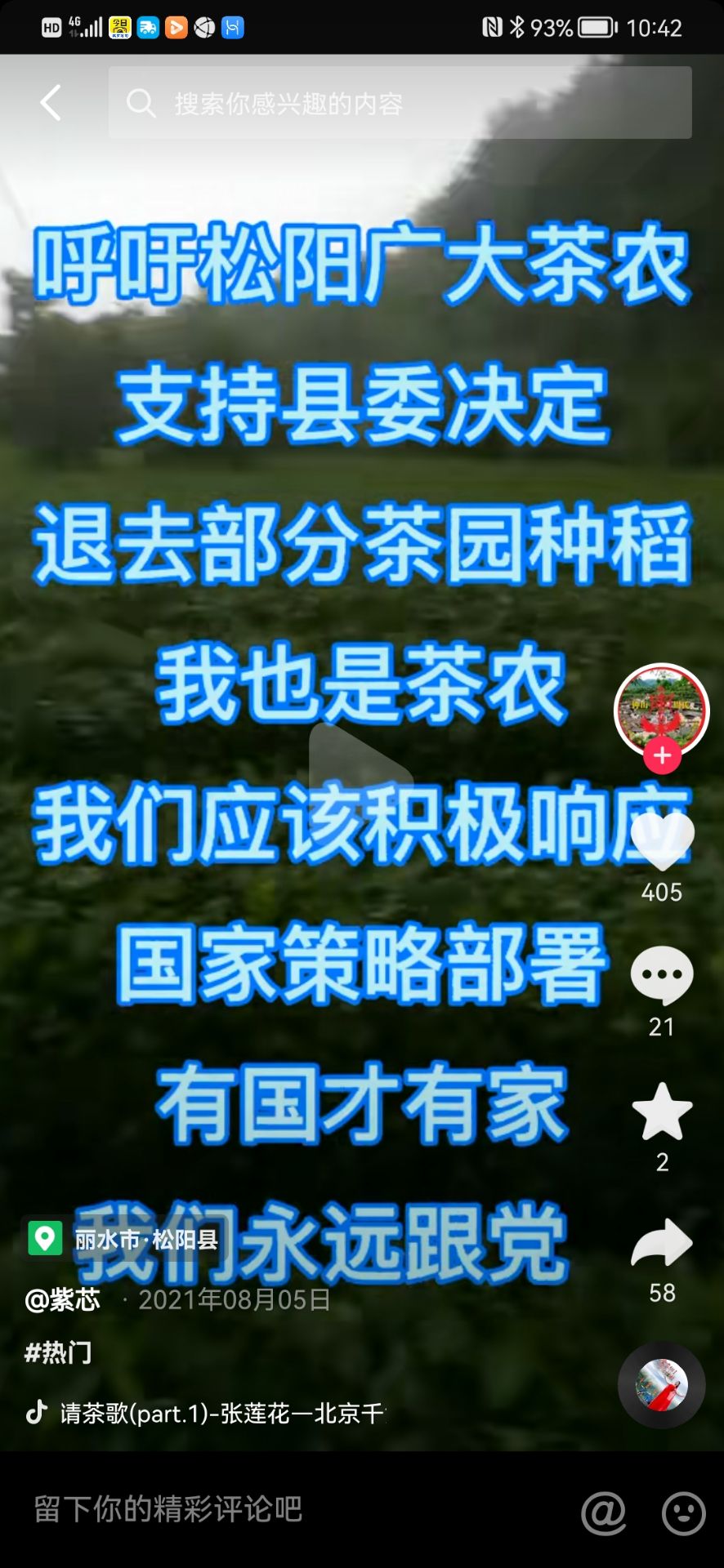
Task: Add the video to favorites with the star
Action: click(x=662, y=1111)
